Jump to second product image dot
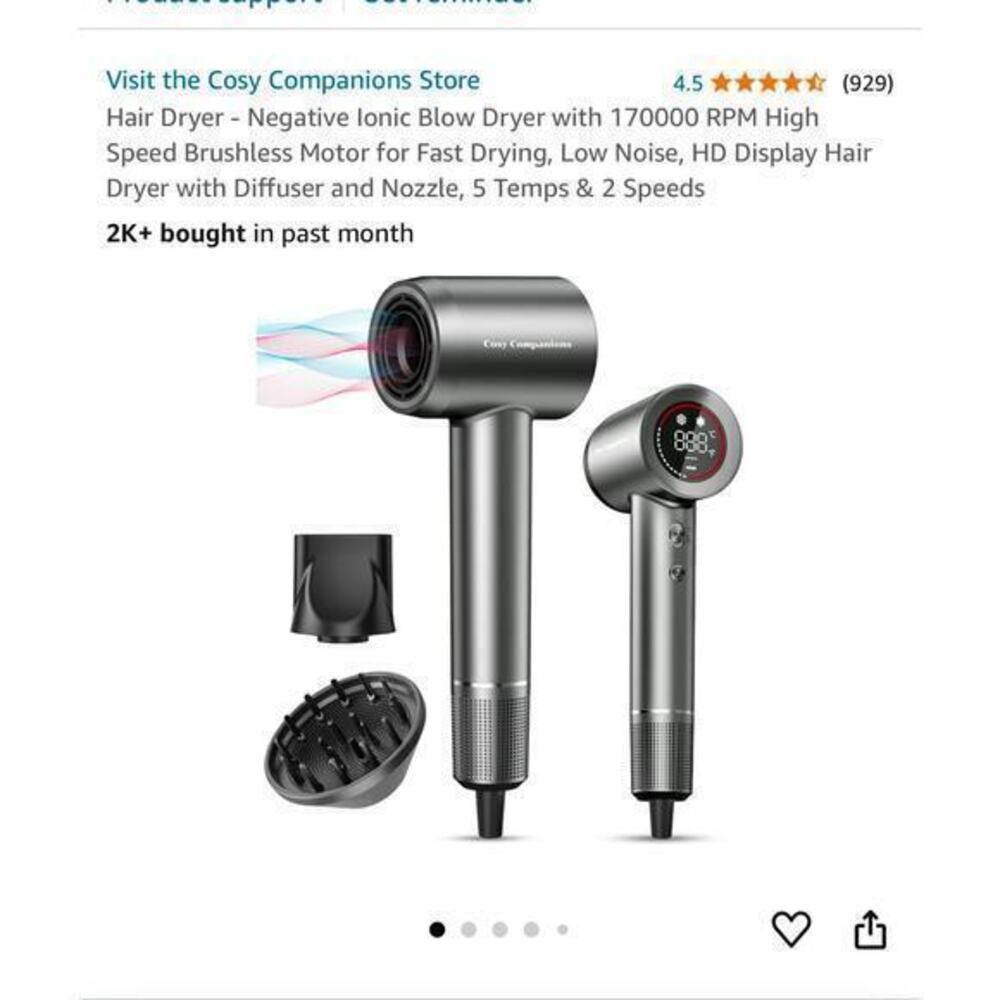1000x1000 pixels. coord(468,930)
